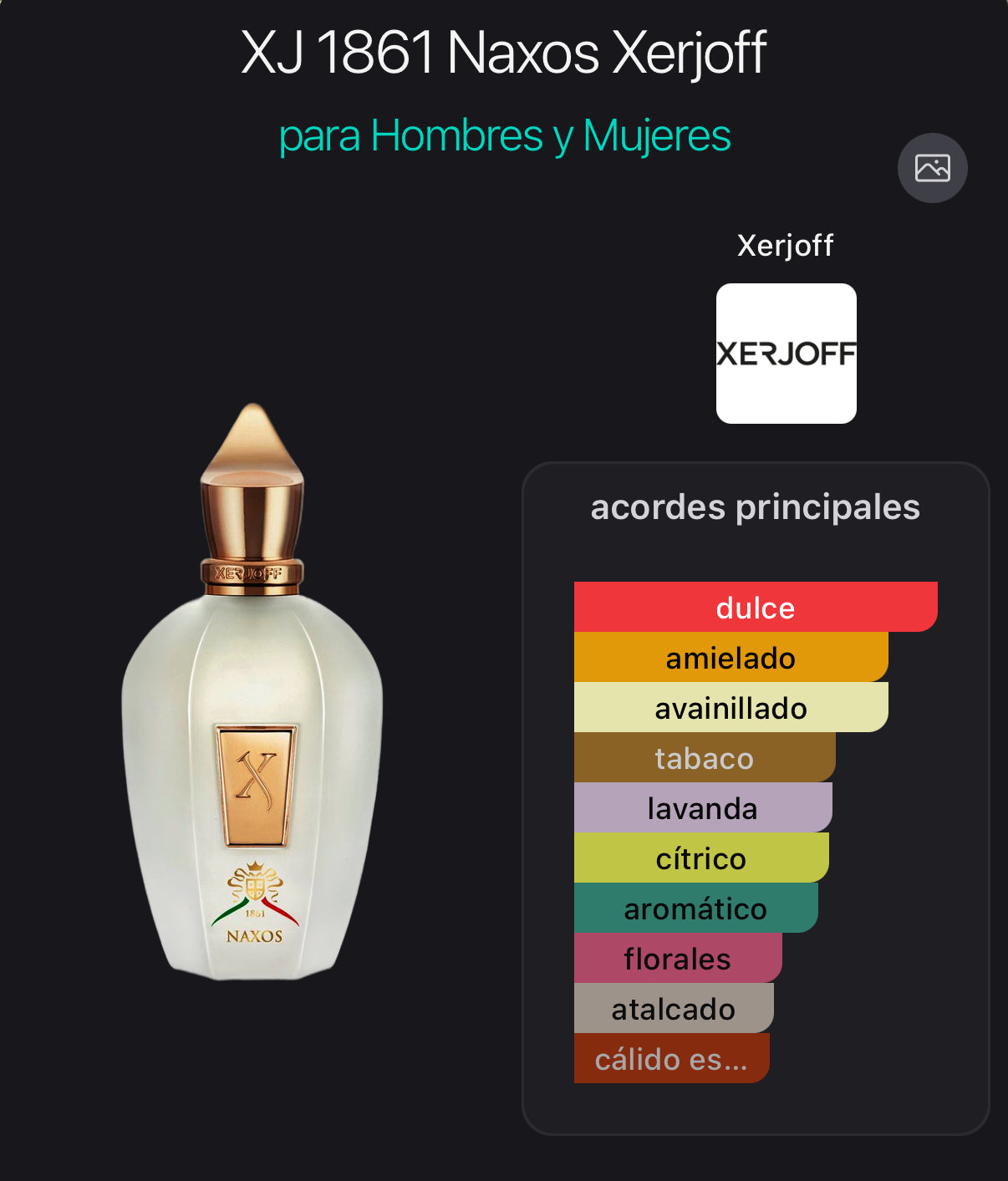1008x1181 pixels.
Task: Click the 'lavanda' accord bar
Action: (x=702, y=808)
